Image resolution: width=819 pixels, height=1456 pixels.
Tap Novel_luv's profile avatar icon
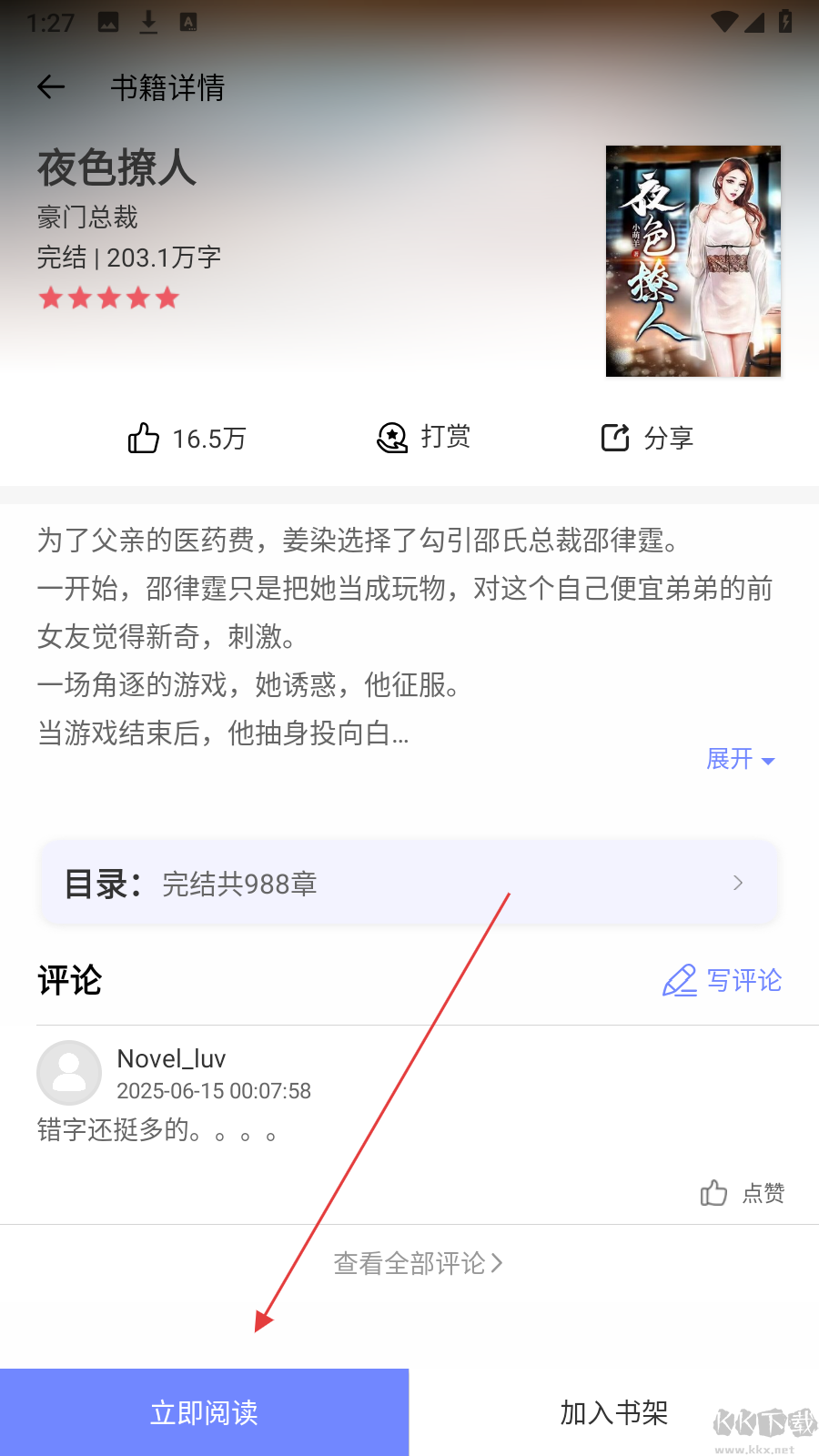tap(68, 1072)
